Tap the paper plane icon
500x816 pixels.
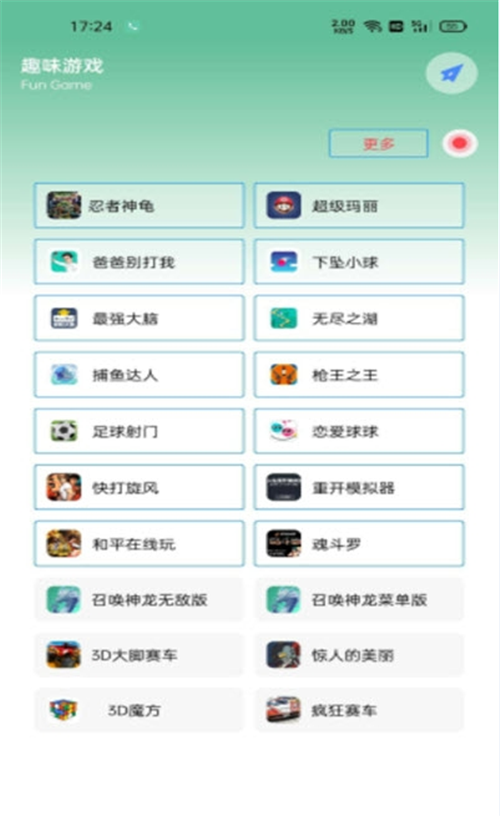click(x=451, y=73)
